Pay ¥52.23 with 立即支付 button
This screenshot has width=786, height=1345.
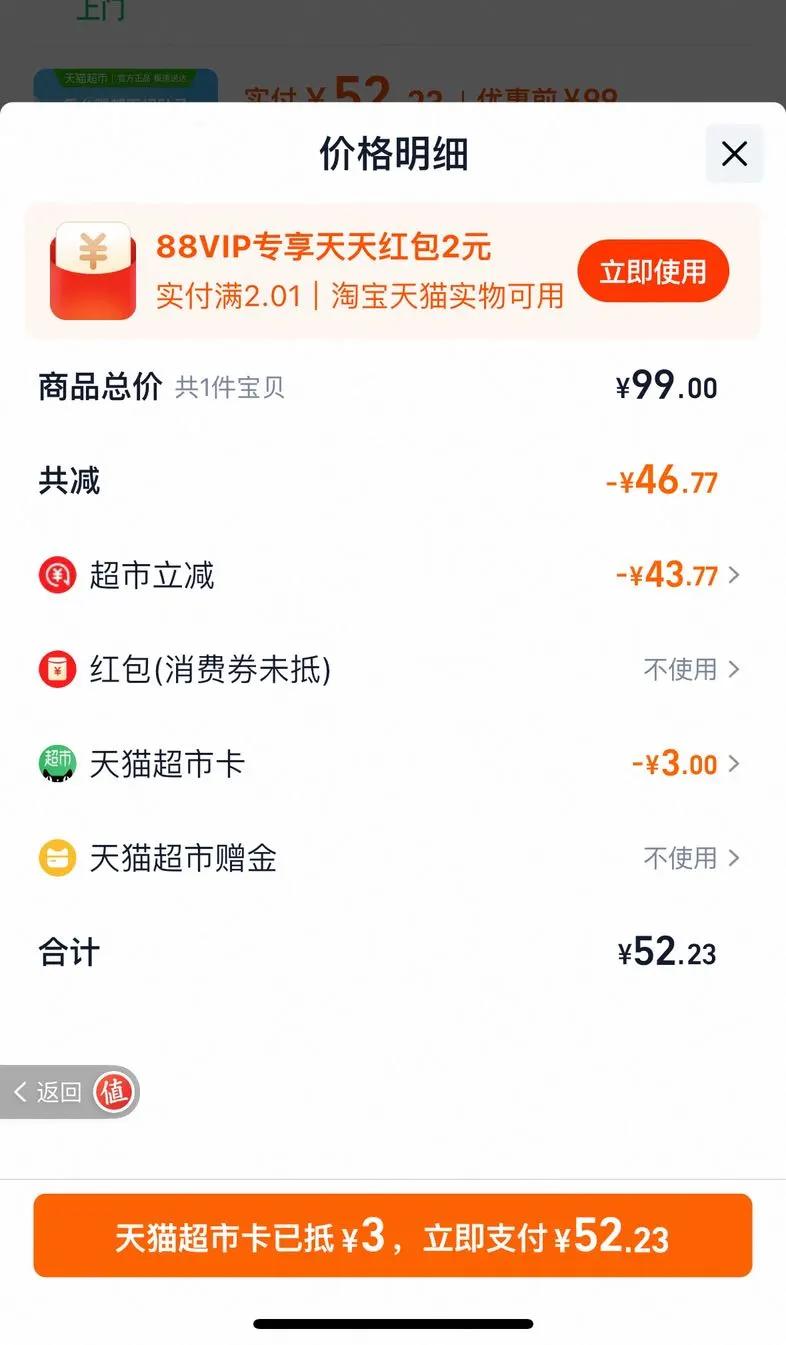point(392,1236)
